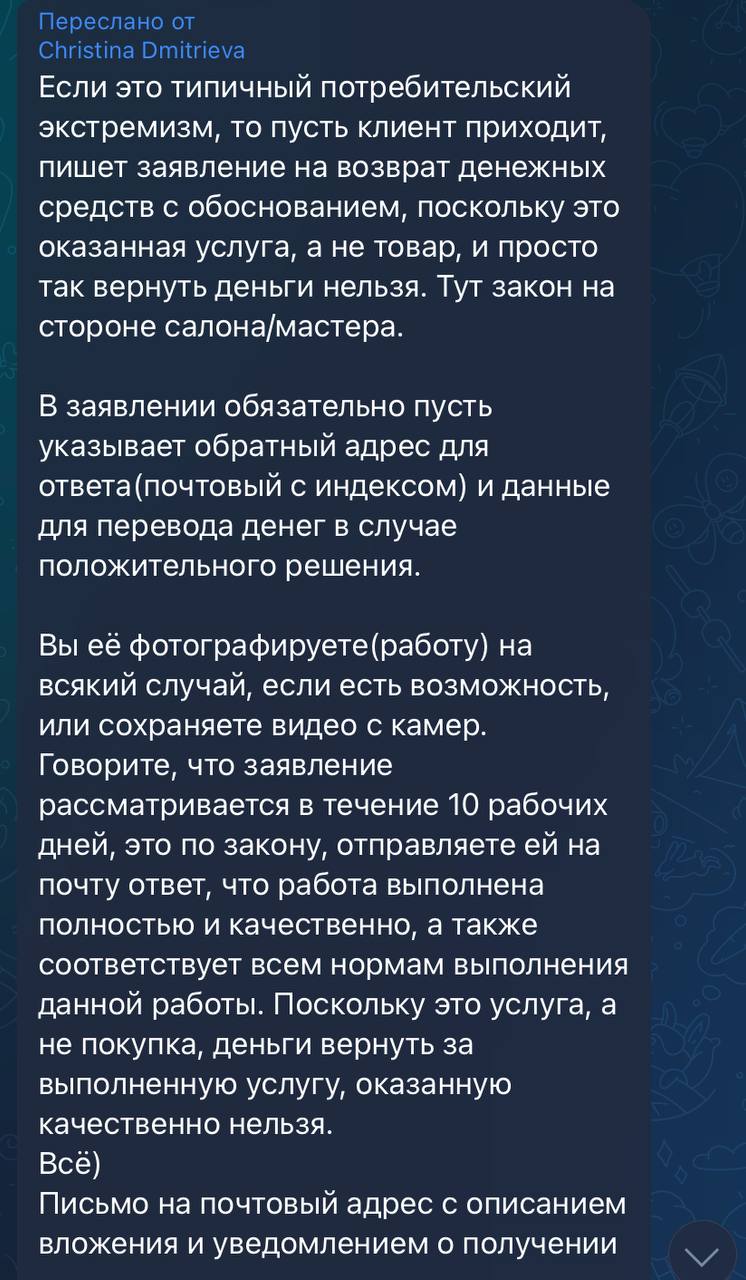The image size is (746, 1280).
Task: Open Christina Dmitrieva's forwarded sender profile
Action: (x=141, y=50)
